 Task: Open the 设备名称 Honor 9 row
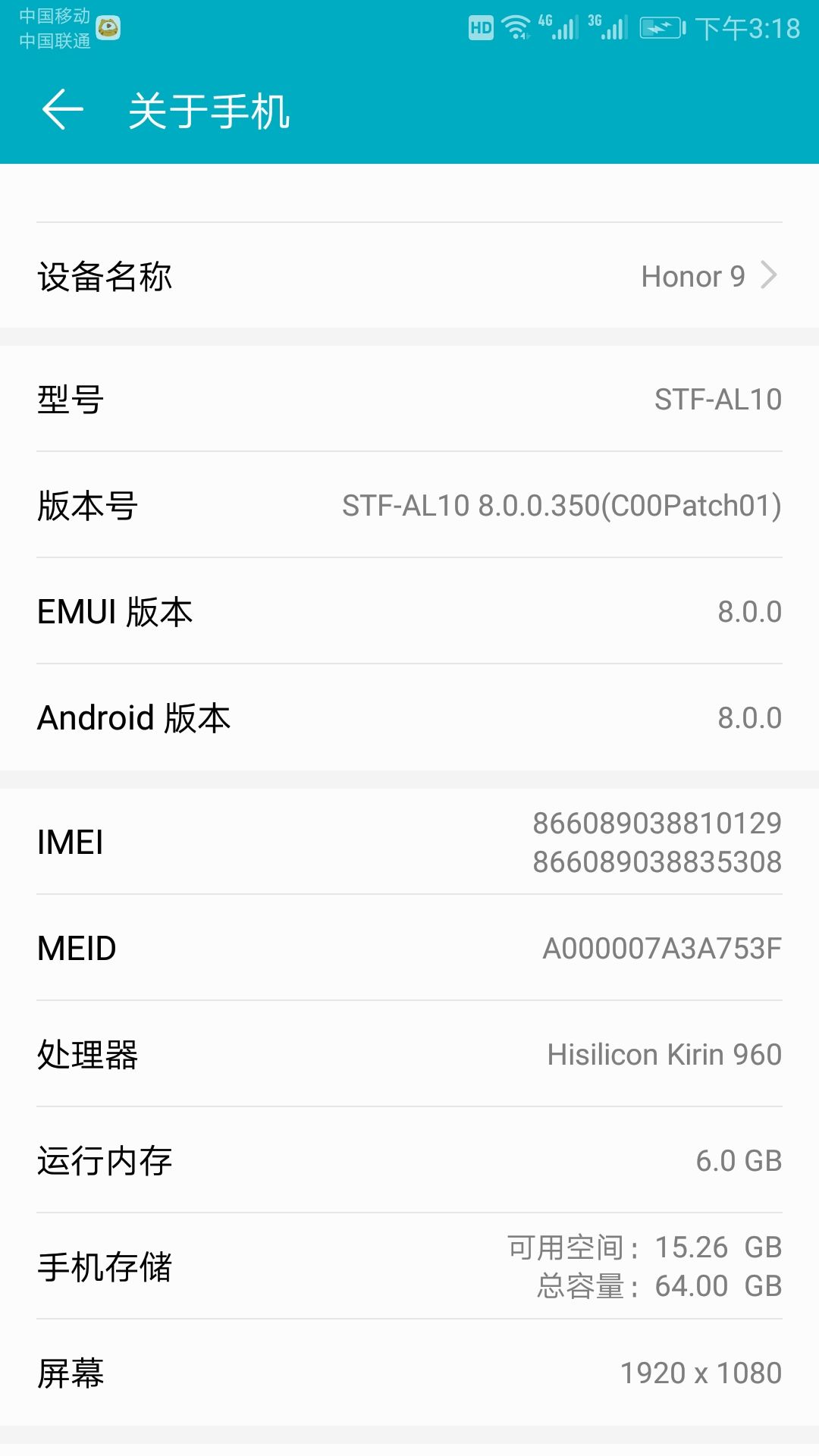(x=409, y=276)
